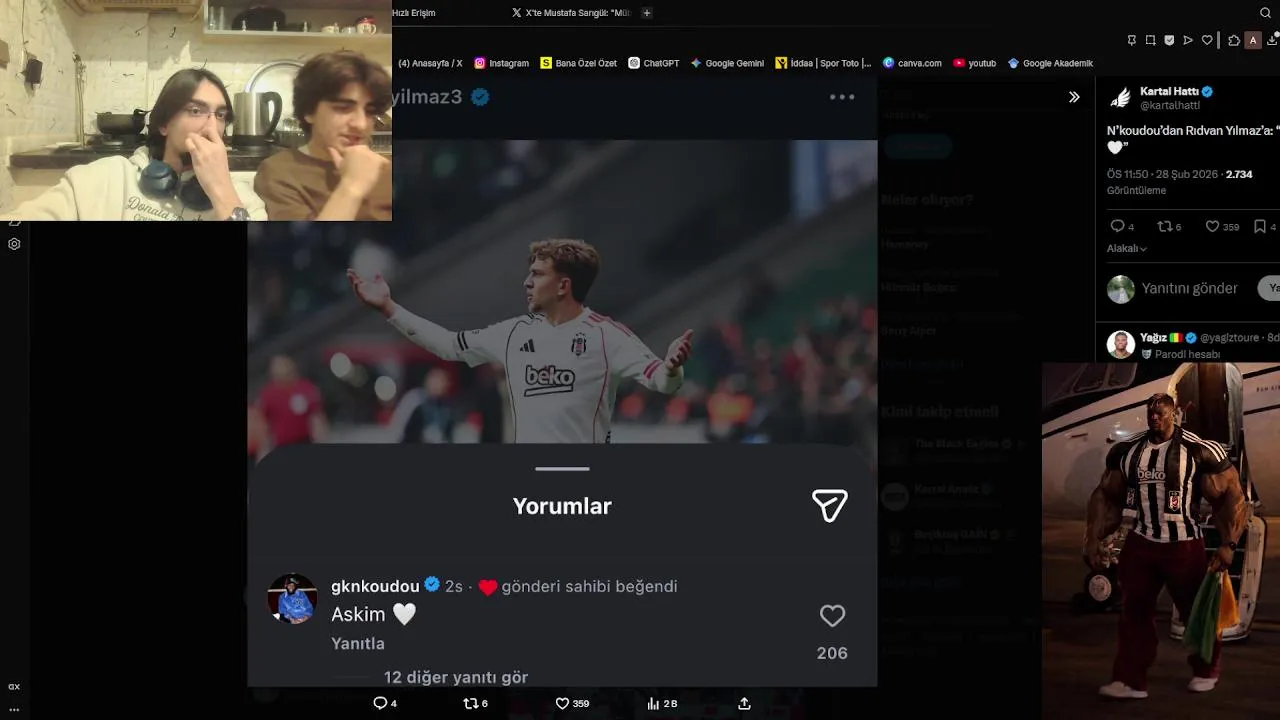Open the three-dot menu above the photo
The height and width of the screenshot is (720, 1280).
[842, 97]
